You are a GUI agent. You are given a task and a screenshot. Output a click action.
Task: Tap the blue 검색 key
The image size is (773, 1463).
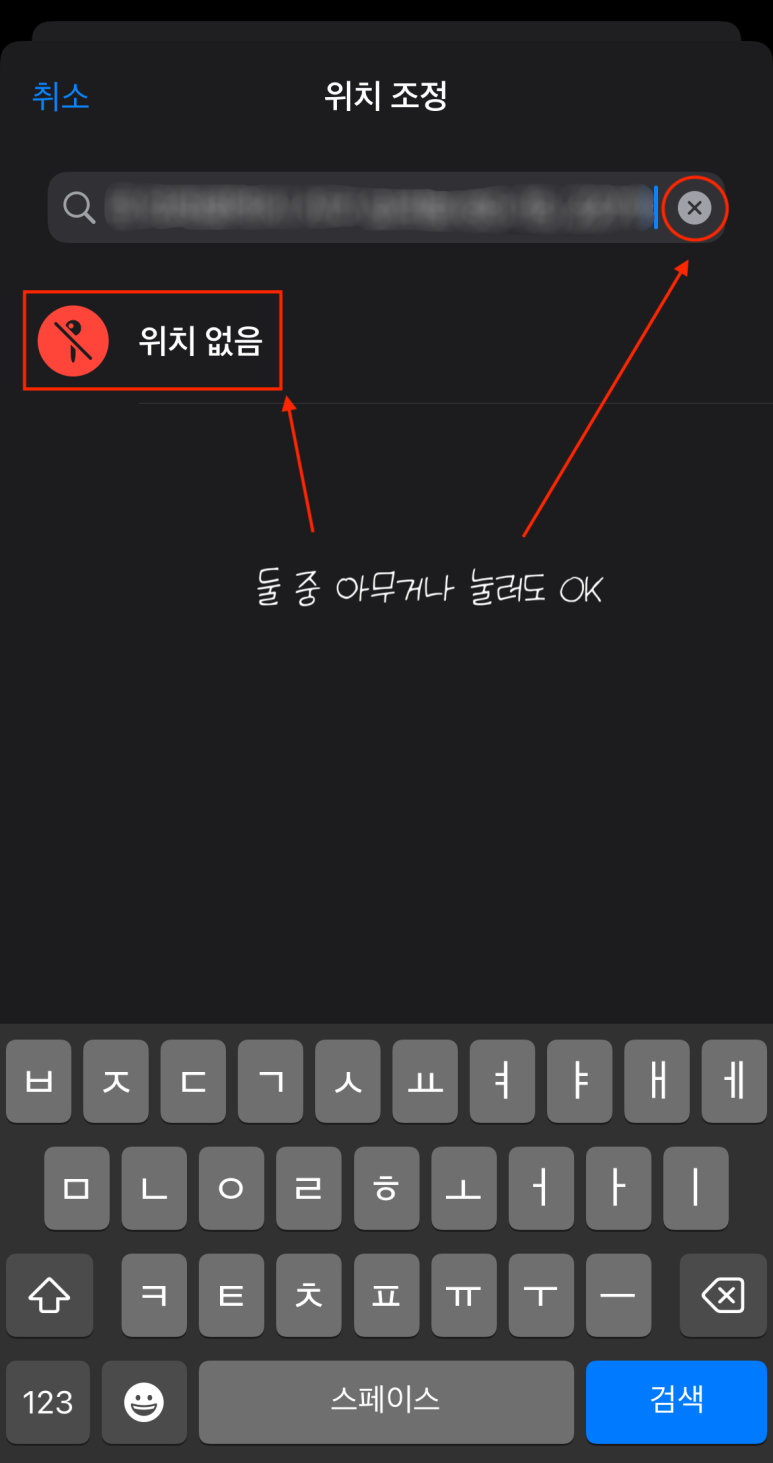(676, 1401)
